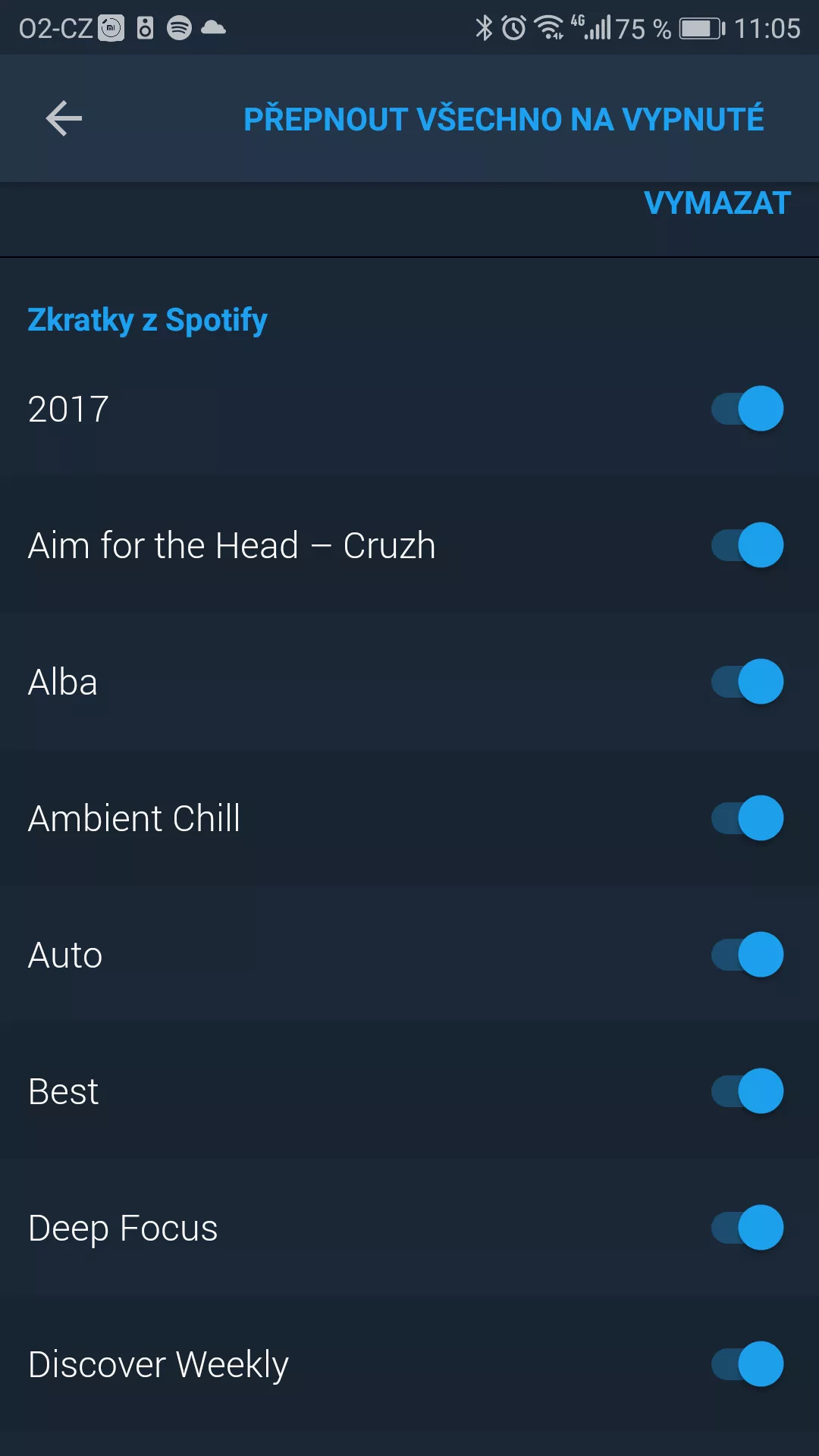Turn off the Auto toggle
Screen dimensions: 819x1456
748,955
